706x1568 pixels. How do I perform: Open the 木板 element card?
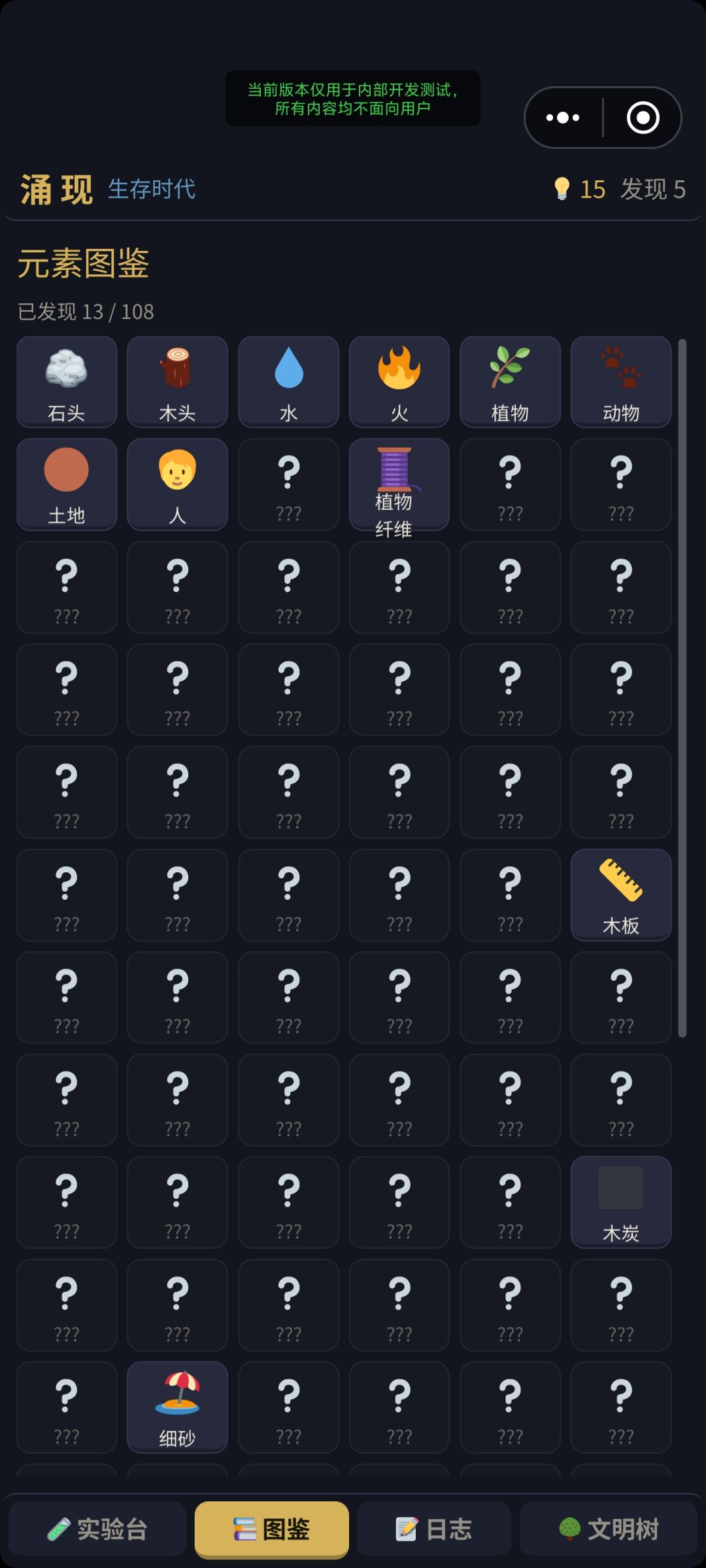tap(621, 894)
